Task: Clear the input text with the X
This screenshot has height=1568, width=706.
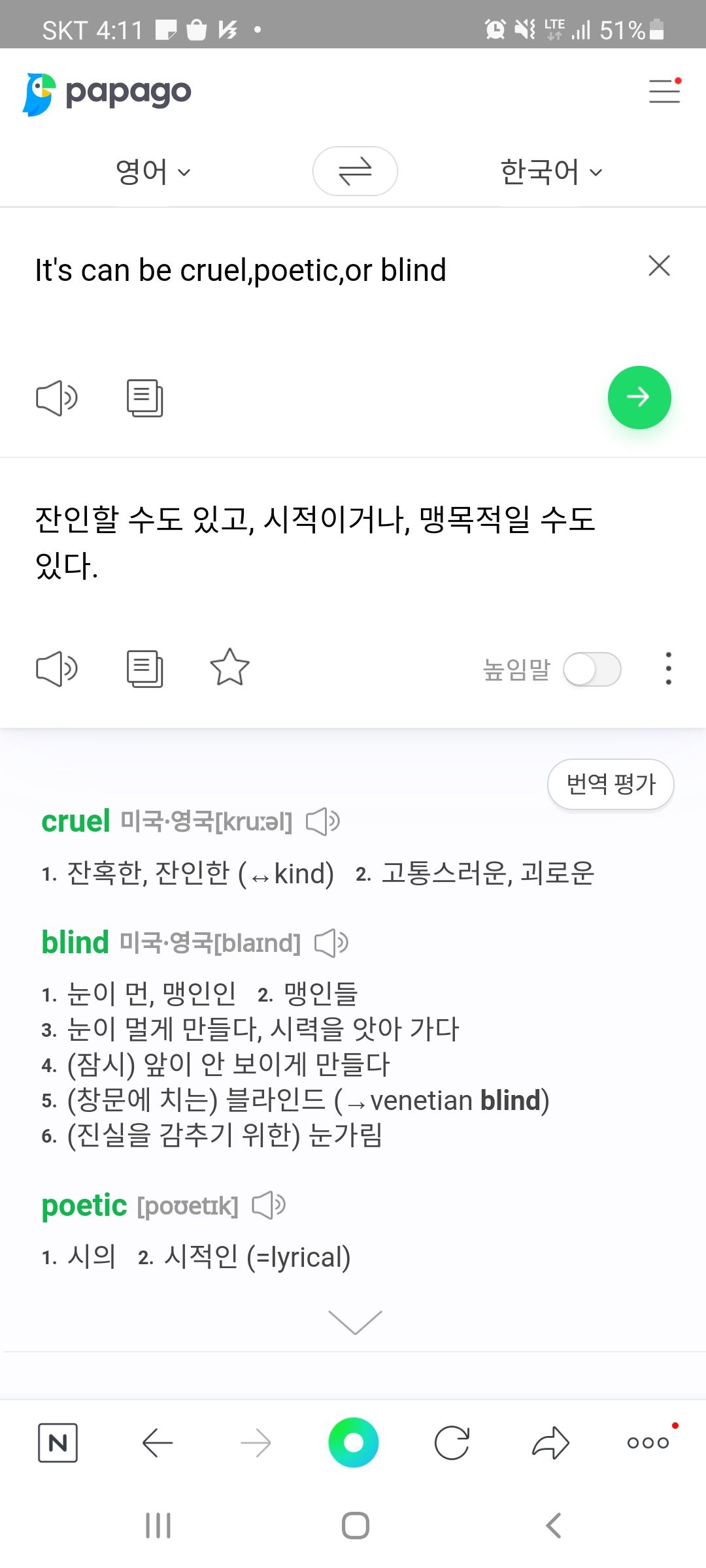Action: click(659, 266)
